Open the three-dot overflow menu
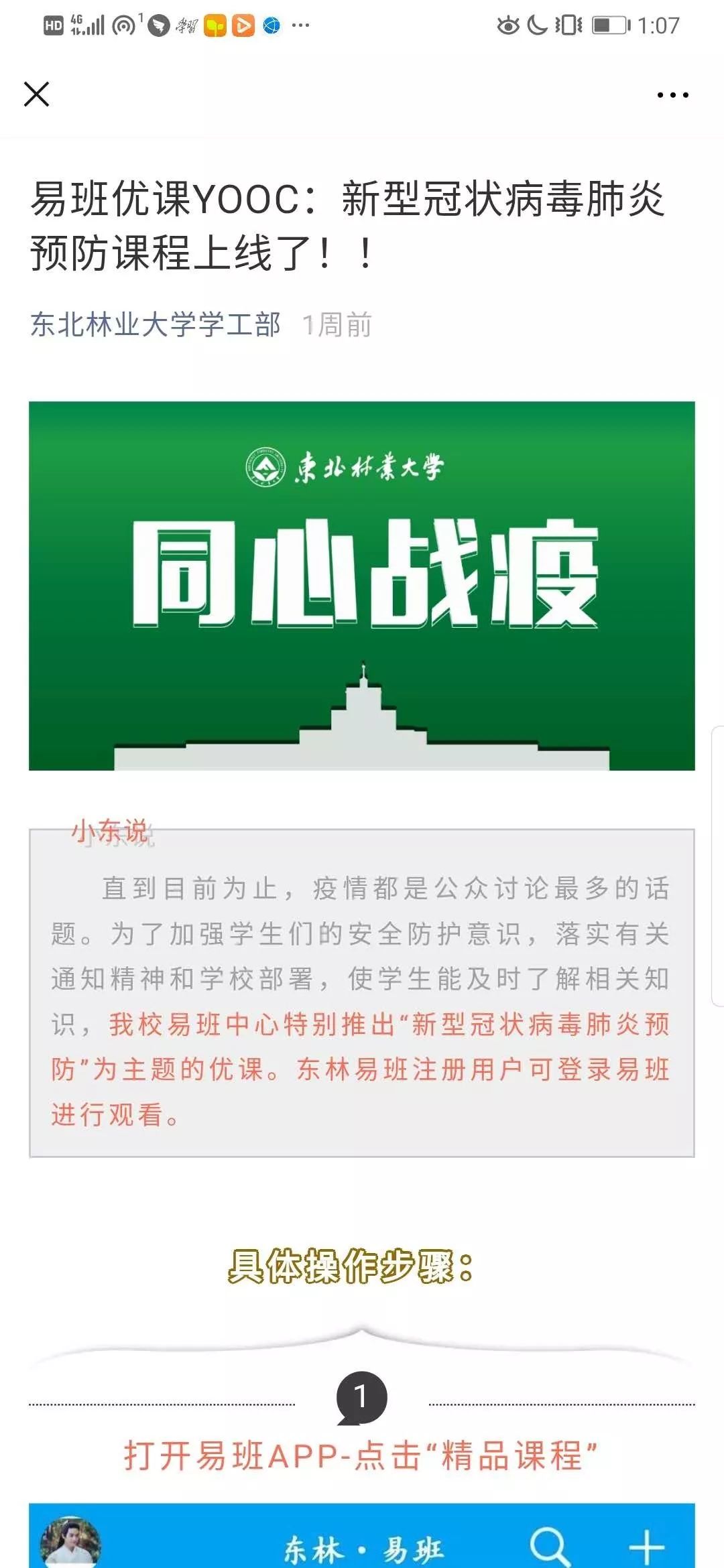 (672, 95)
